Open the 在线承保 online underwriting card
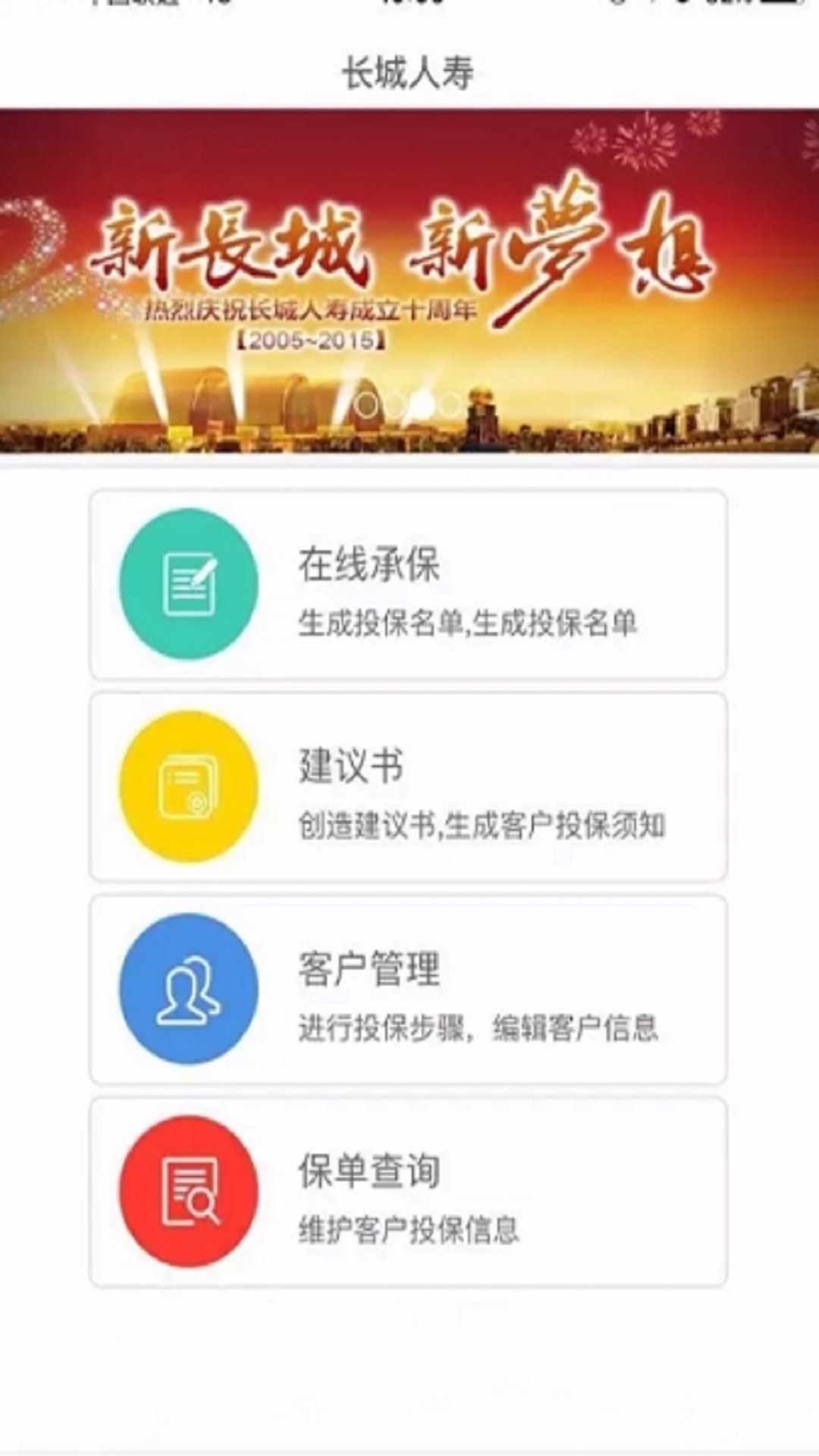Screen dimensions: 819x1456 tap(409, 584)
